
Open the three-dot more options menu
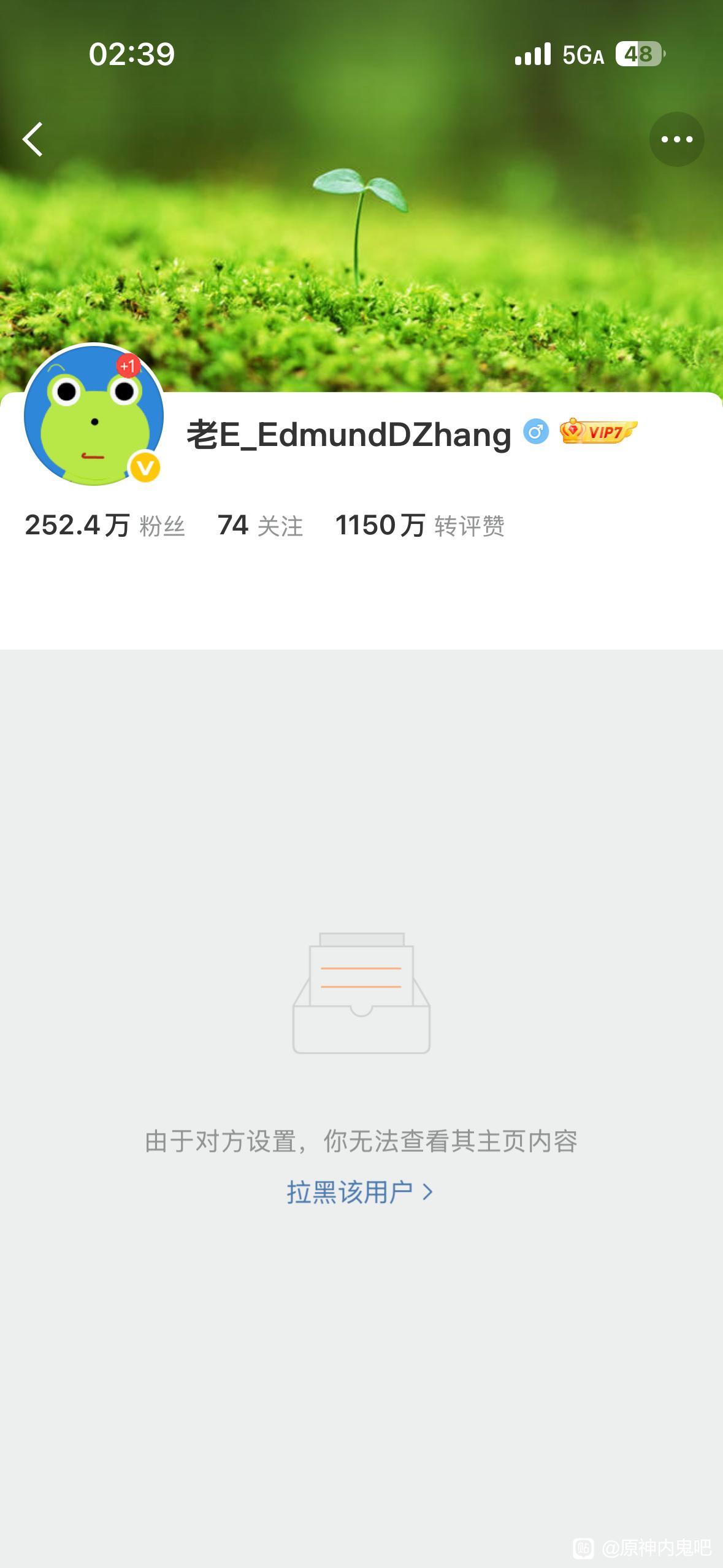point(676,139)
